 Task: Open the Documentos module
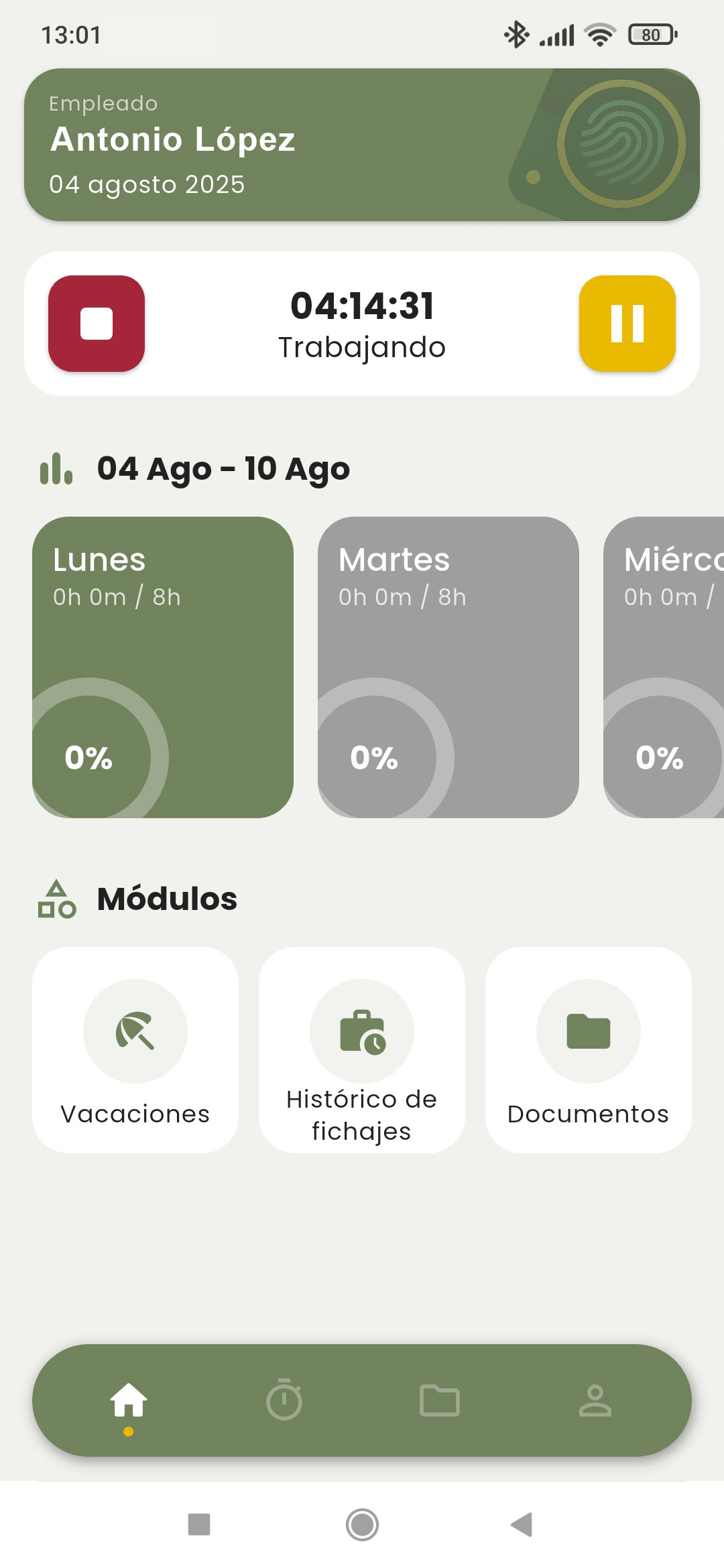coord(589,1050)
